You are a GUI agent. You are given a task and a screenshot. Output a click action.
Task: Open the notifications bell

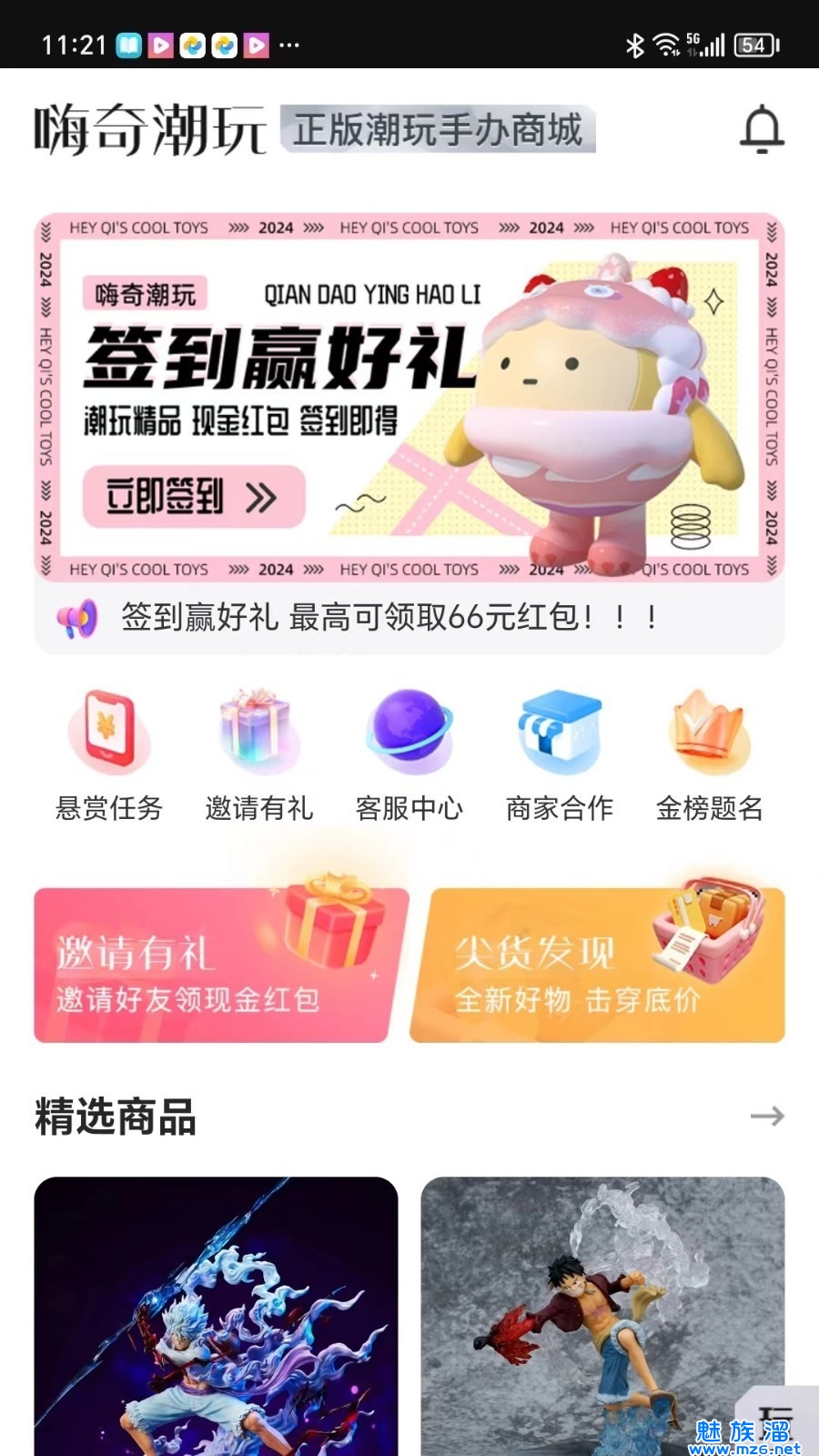[x=762, y=129]
